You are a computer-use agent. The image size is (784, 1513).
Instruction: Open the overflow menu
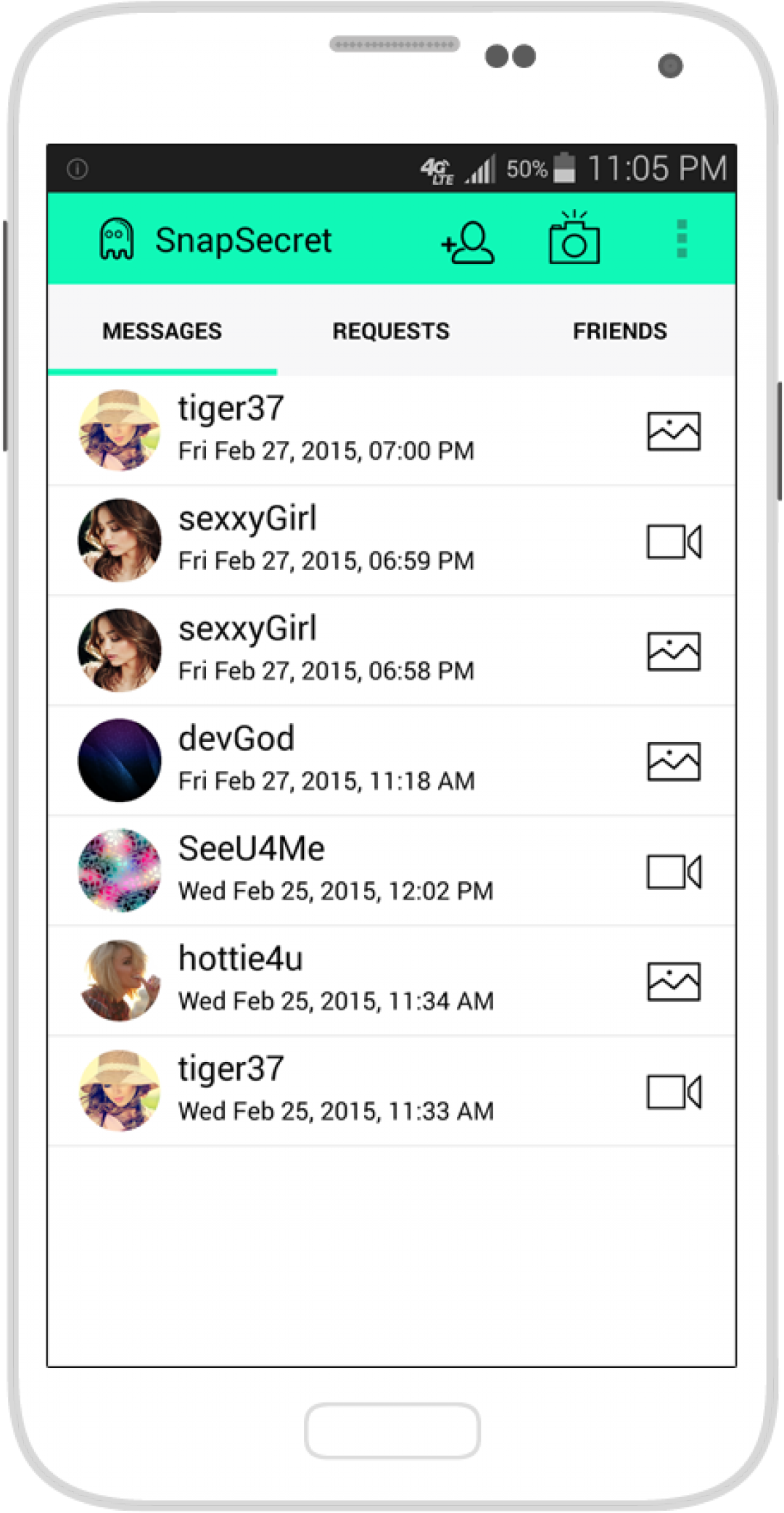point(681,239)
